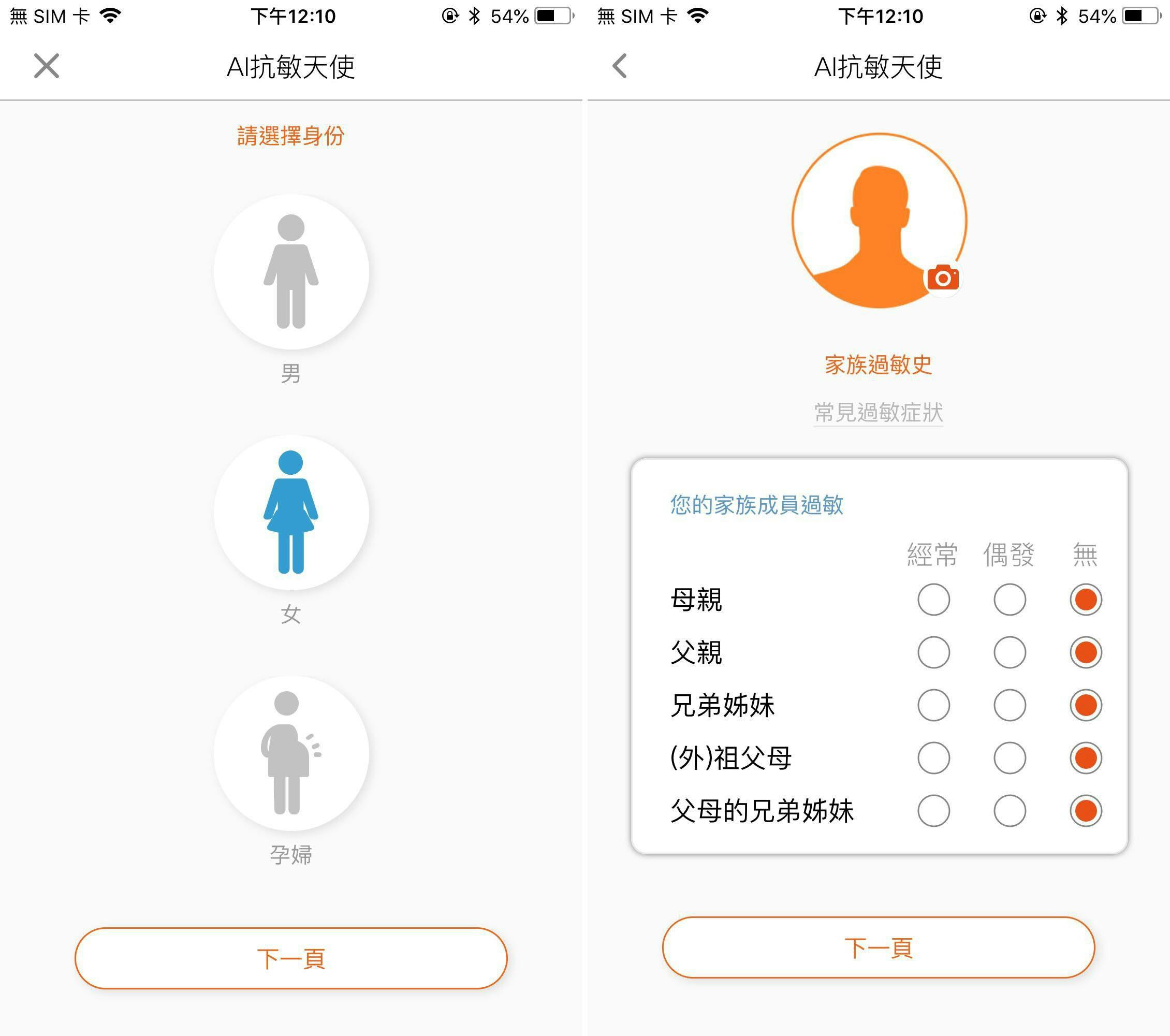
Task: Choose the 孕婦 (pregnant) identity
Action: tap(291, 753)
